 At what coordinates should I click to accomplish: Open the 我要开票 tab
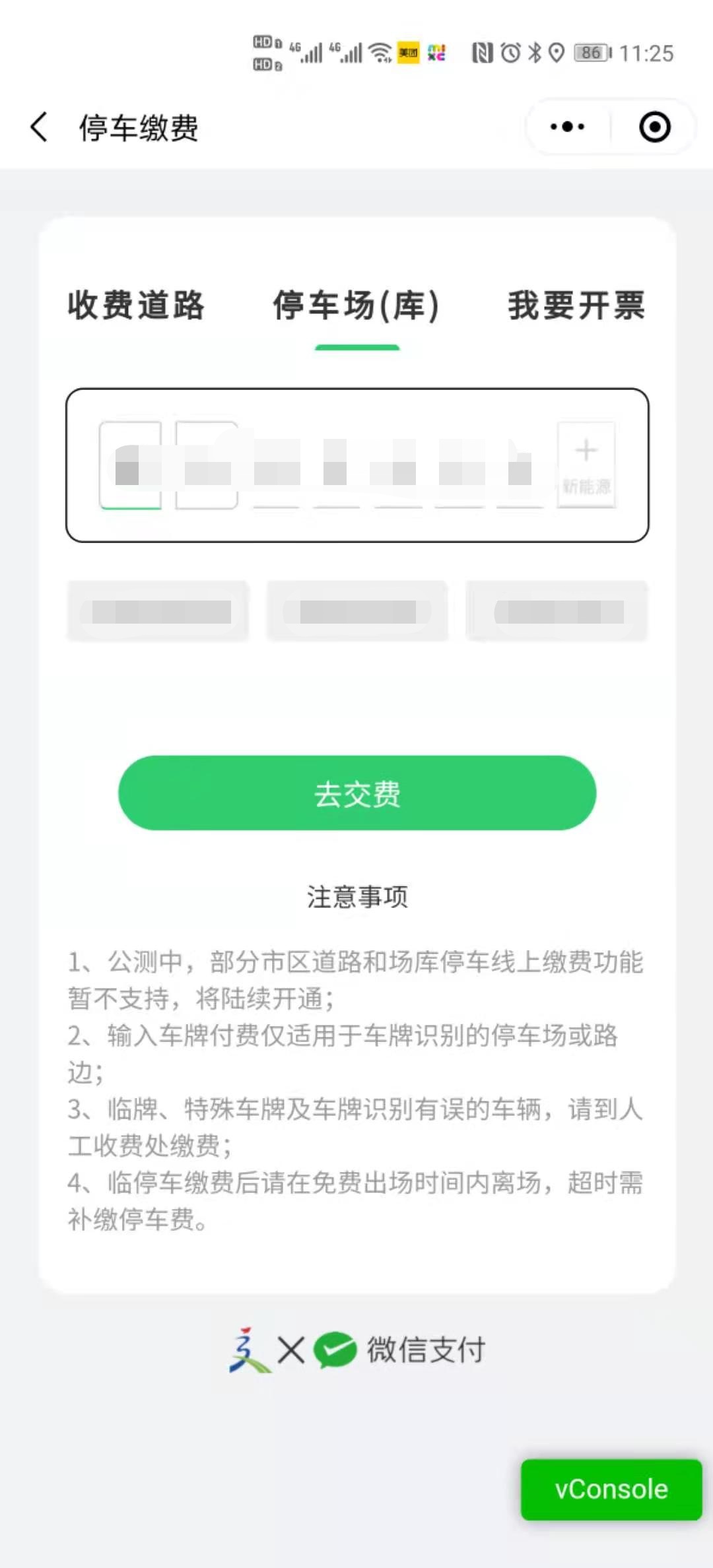pos(576,306)
